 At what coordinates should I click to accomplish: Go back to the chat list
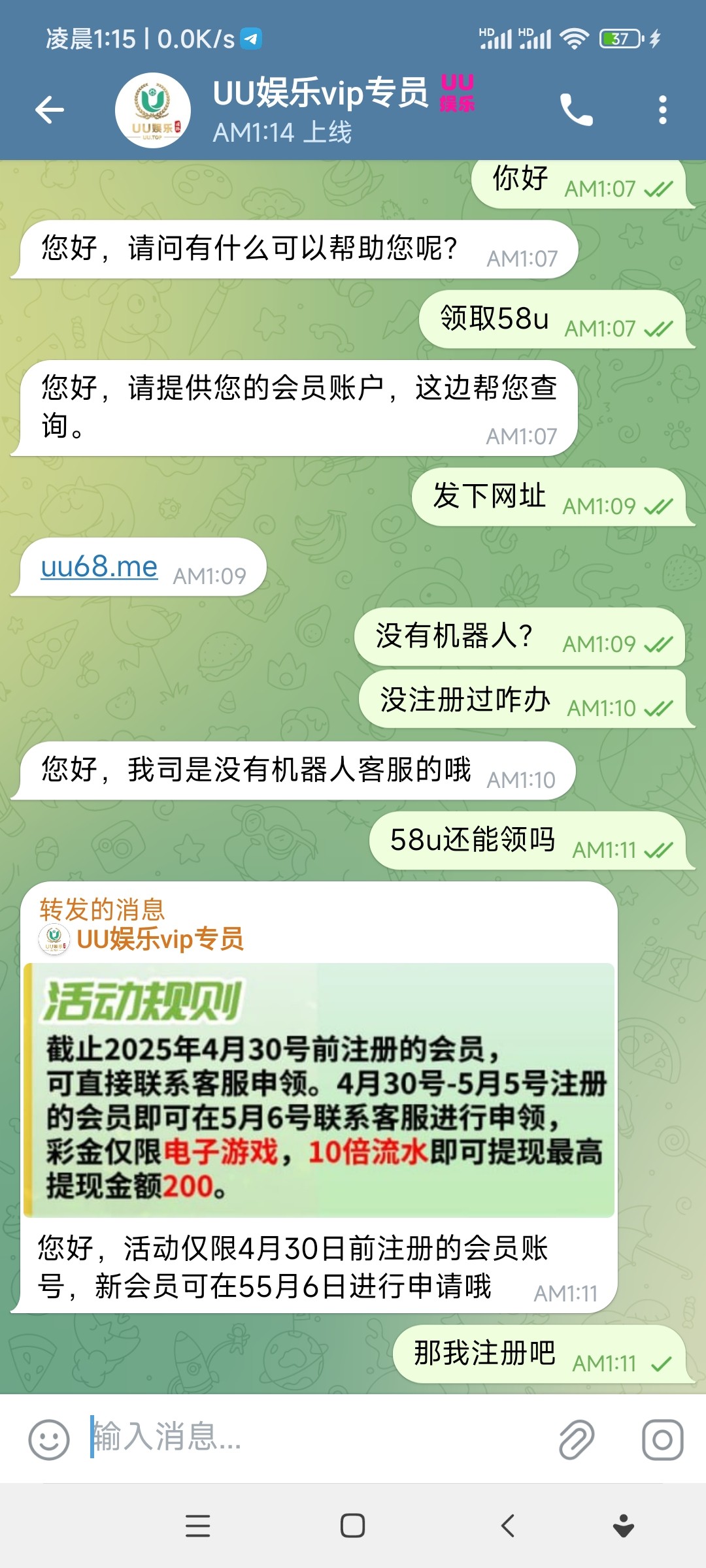pos(50,110)
